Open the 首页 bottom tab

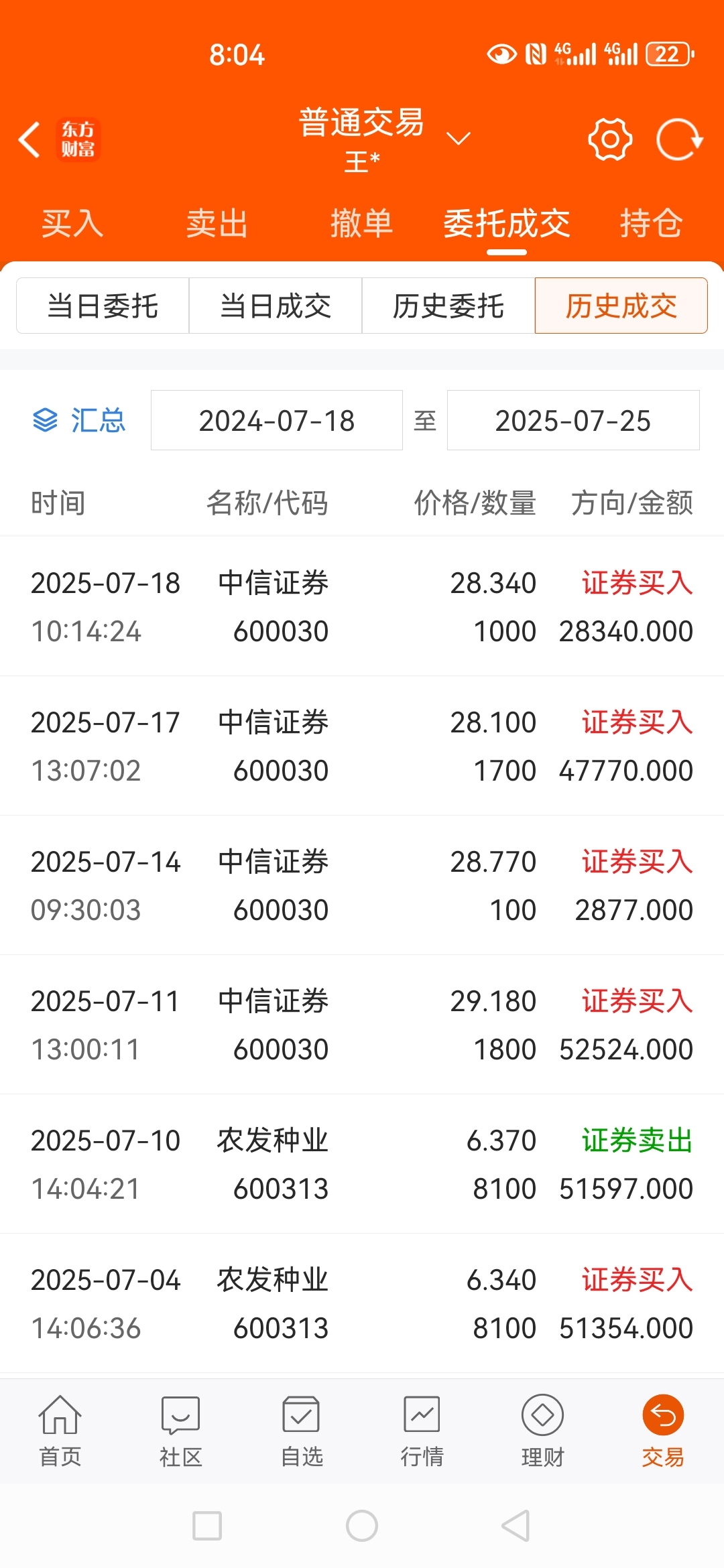tap(60, 1431)
